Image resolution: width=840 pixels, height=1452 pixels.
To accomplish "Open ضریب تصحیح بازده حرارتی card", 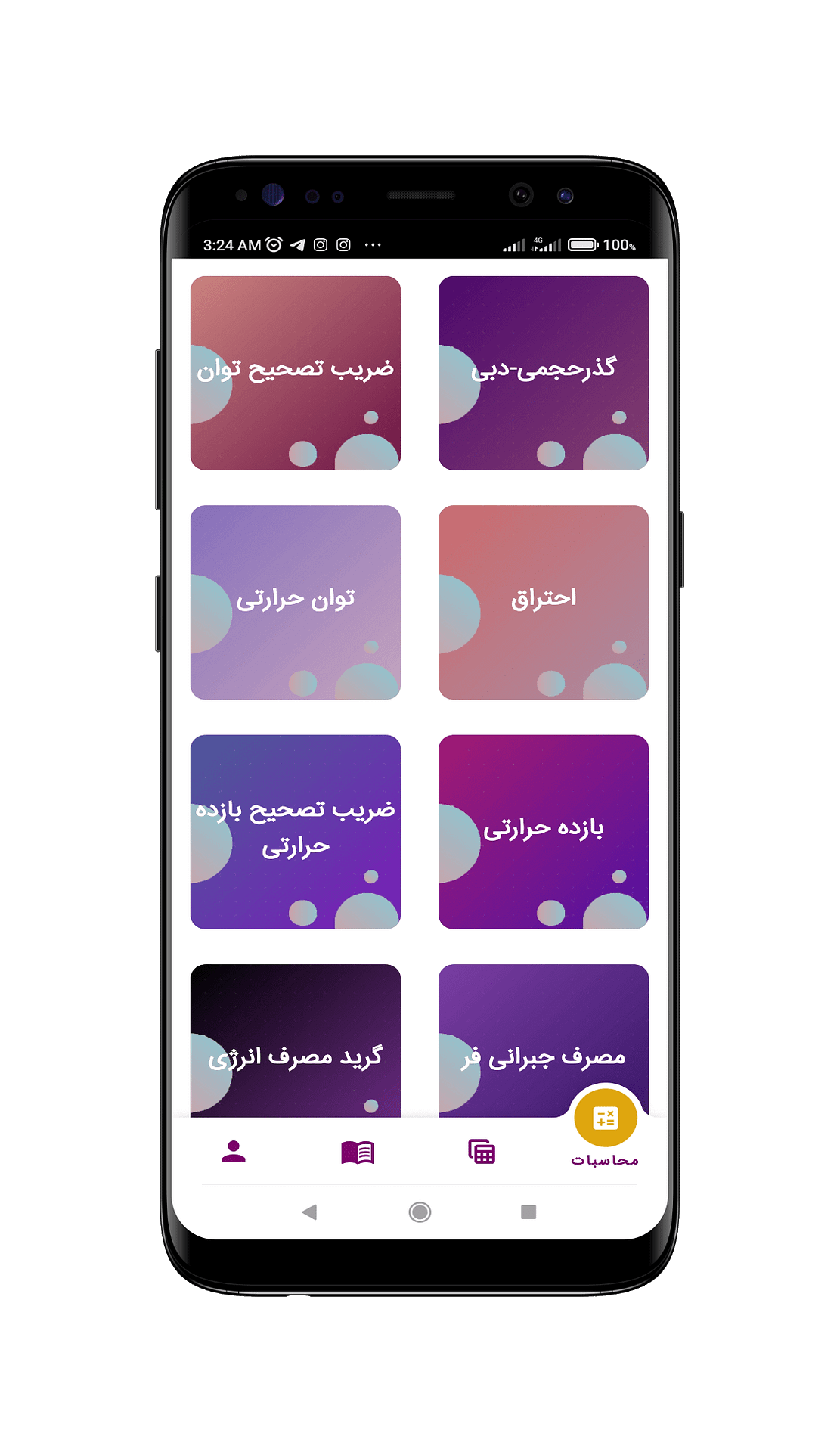I will tap(295, 831).
